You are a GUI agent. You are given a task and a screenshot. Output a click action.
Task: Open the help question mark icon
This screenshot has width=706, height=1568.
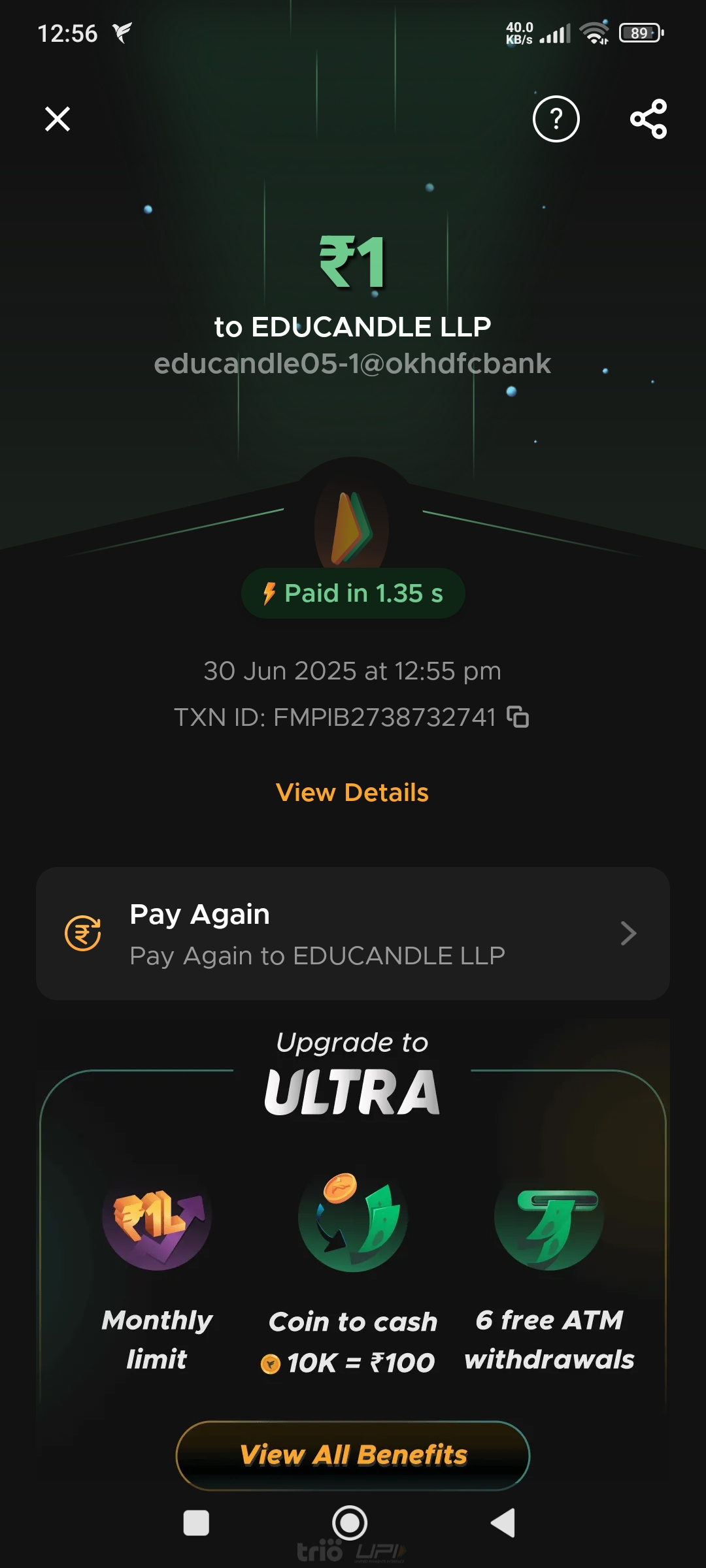(556, 119)
